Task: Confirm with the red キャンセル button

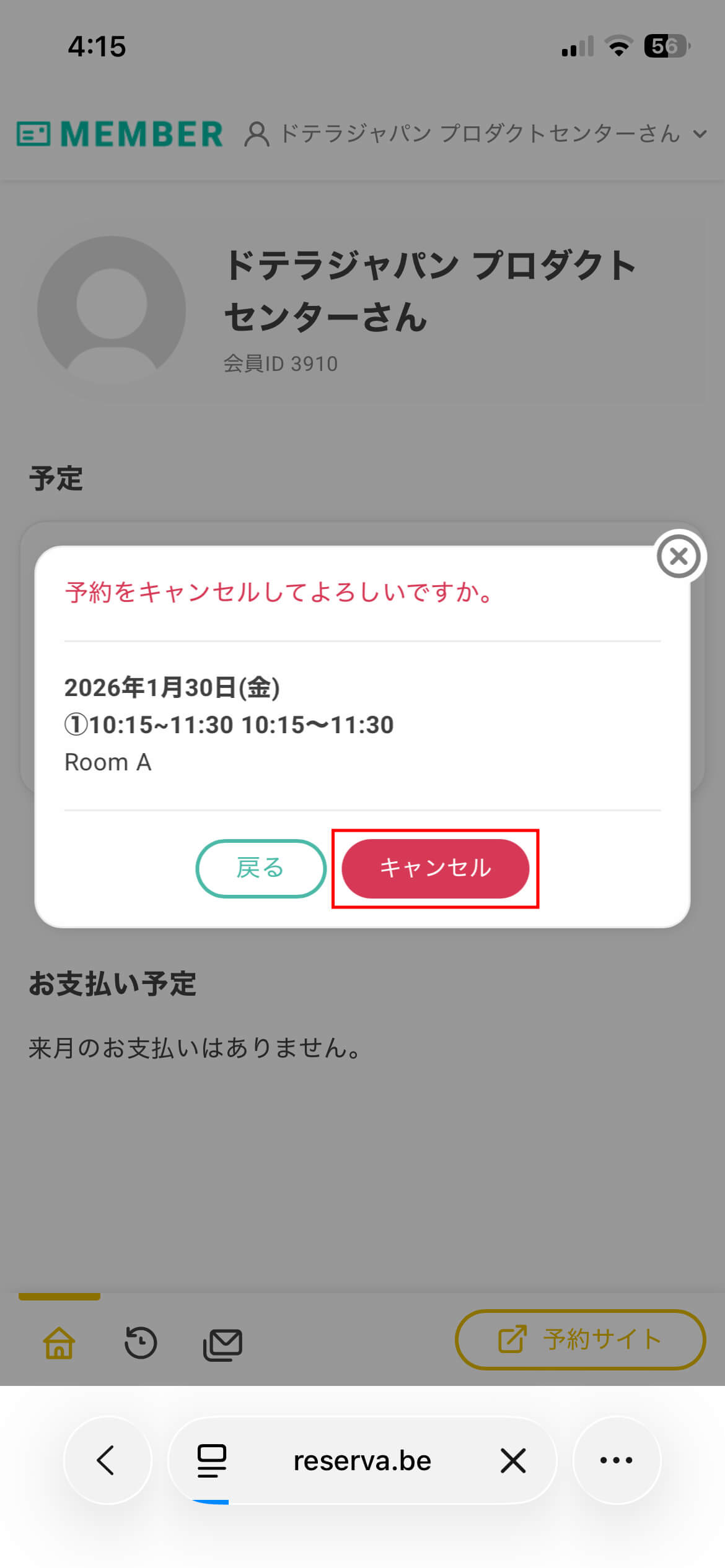Action: tap(435, 868)
